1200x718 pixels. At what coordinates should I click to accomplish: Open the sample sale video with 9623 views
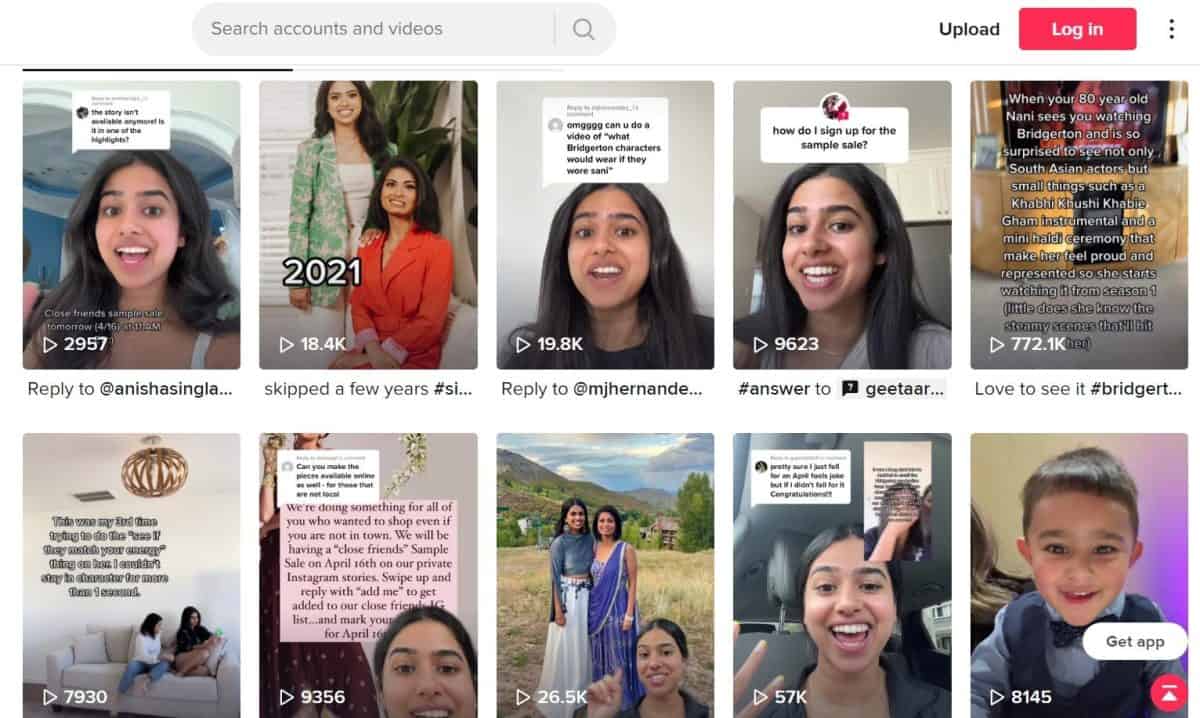point(842,225)
